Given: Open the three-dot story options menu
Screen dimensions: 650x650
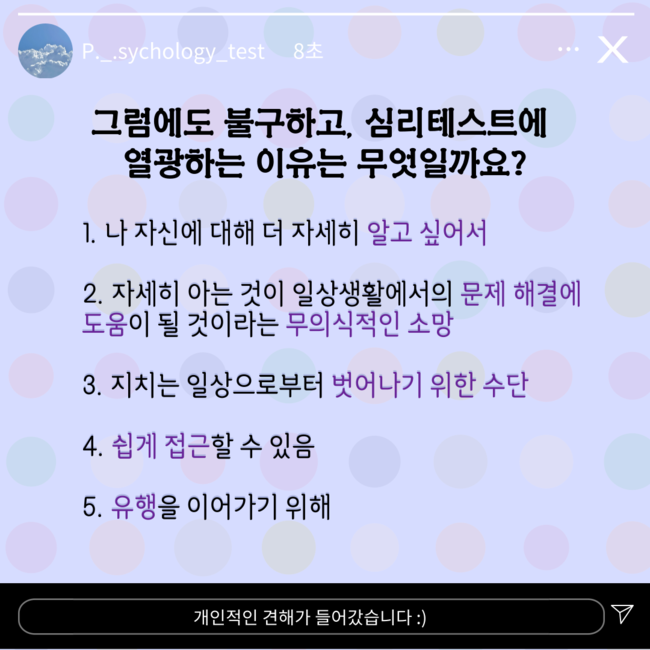Looking at the screenshot, I should tap(568, 49).
